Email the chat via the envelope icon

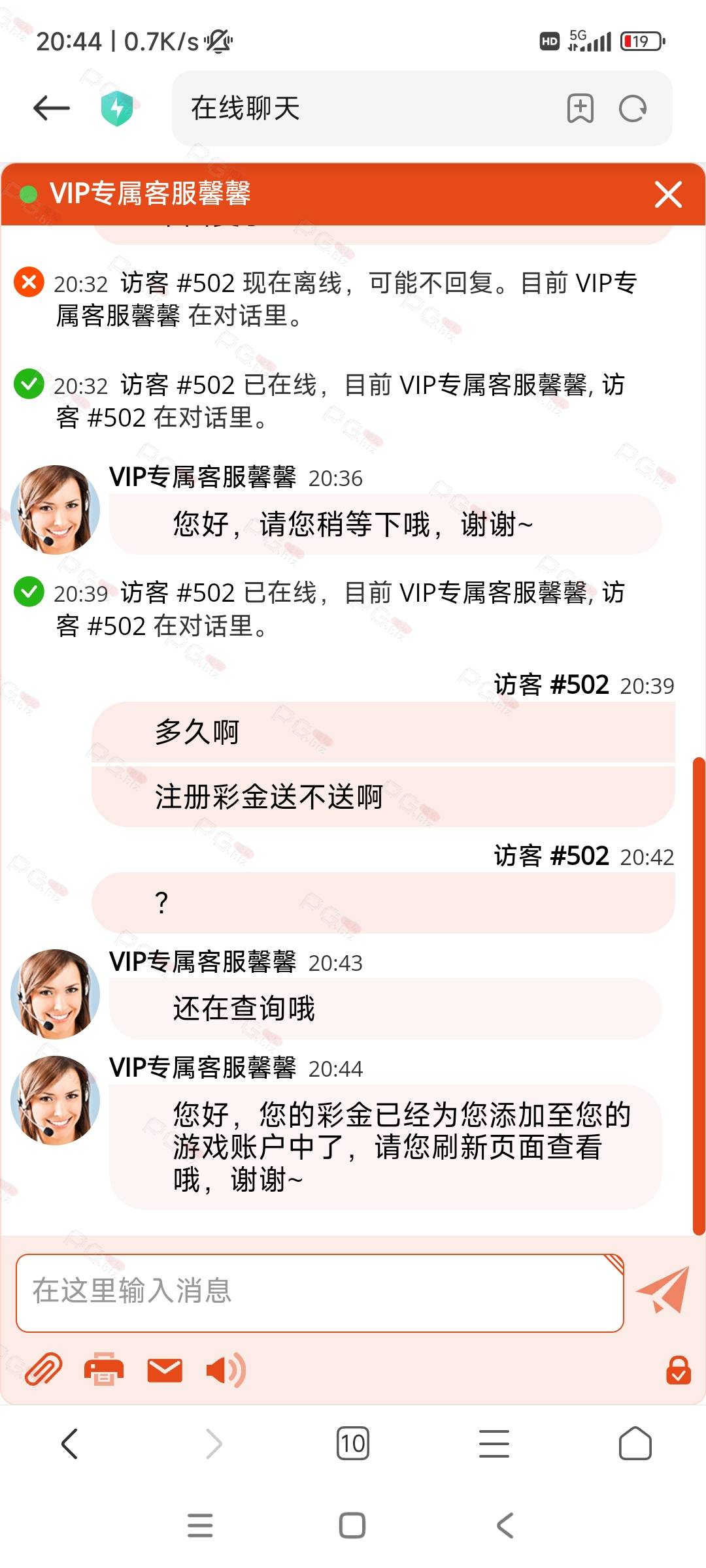(x=165, y=1370)
